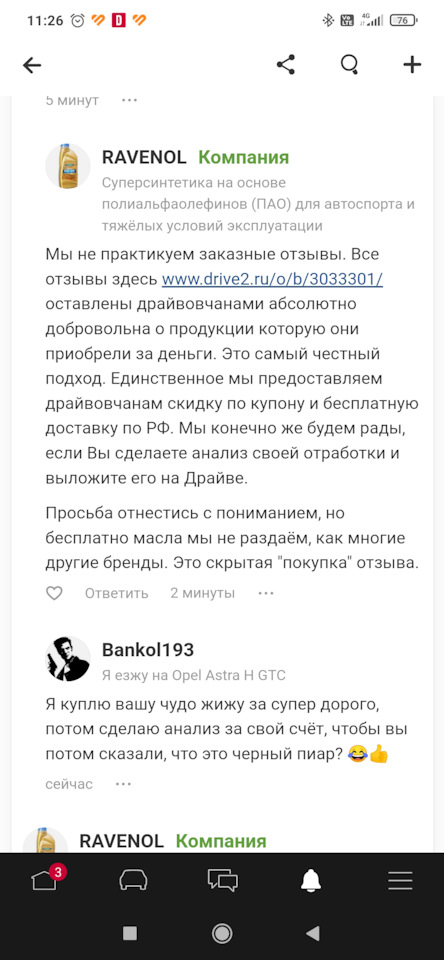Open the www.drive2.ru/o/b/3033301/ link
This screenshot has height=960, width=444.
click(272, 279)
